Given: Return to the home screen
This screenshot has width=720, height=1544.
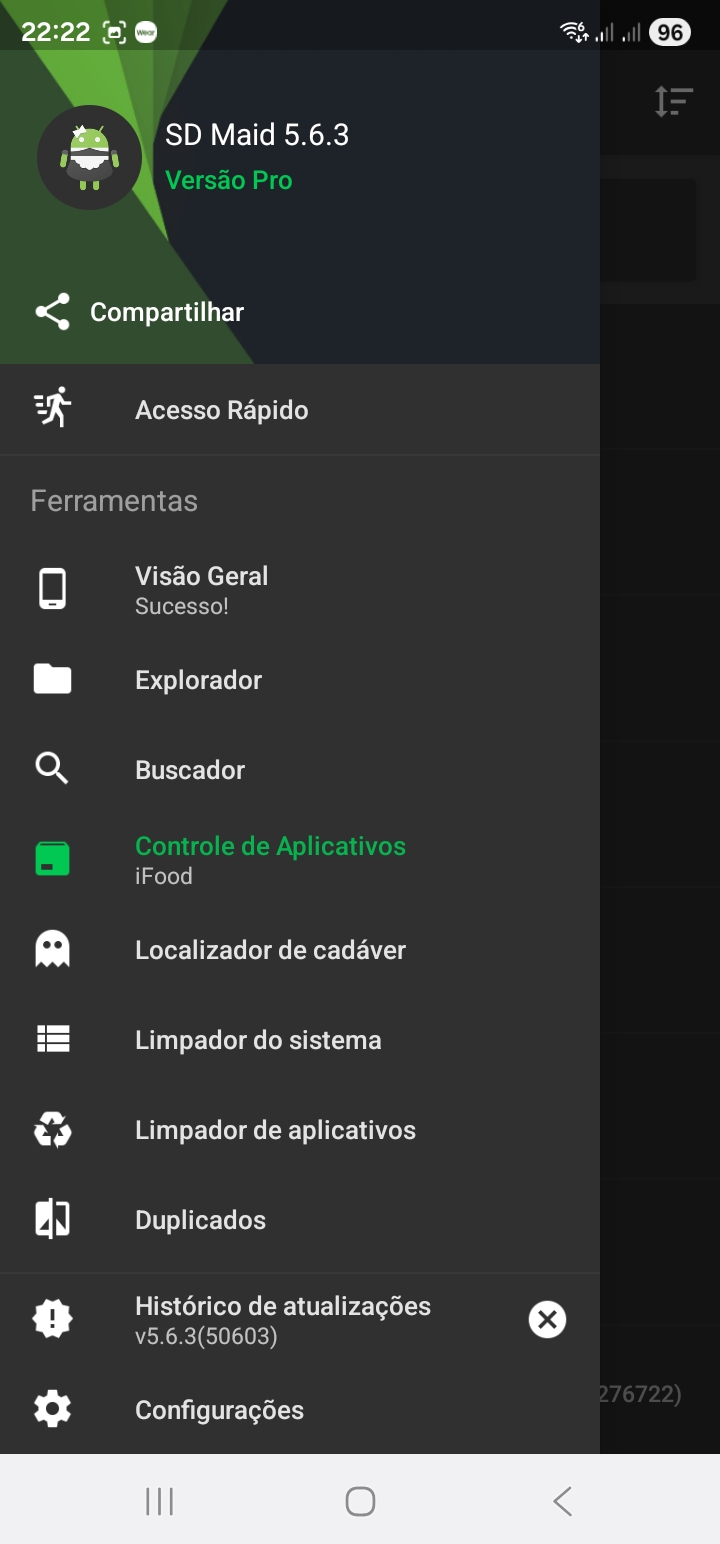Looking at the screenshot, I should pyautogui.click(x=360, y=1501).
